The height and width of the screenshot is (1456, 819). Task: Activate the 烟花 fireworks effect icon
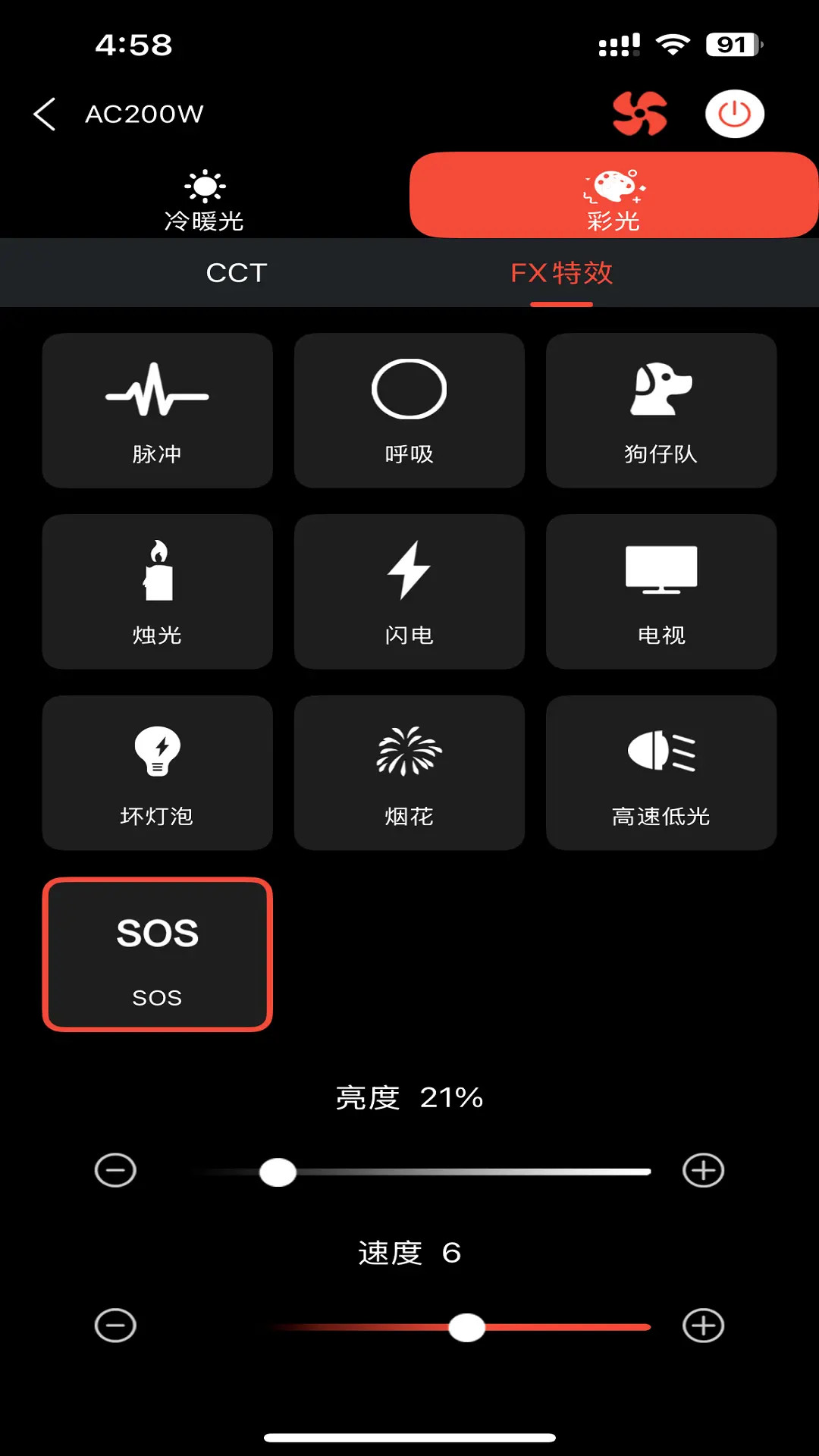click(x=409, y=772)
